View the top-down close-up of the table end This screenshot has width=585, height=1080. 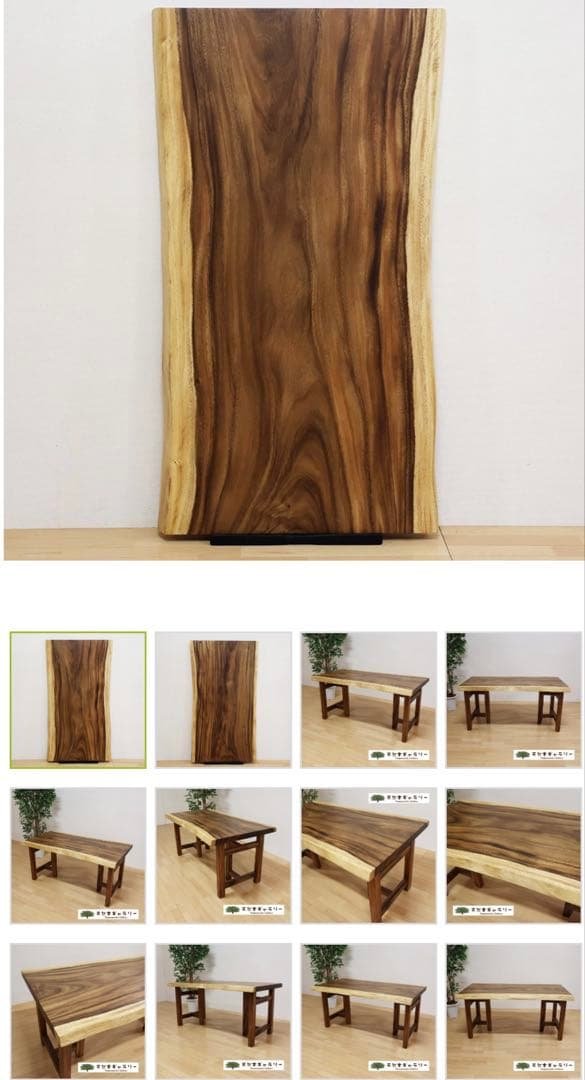78,1011
